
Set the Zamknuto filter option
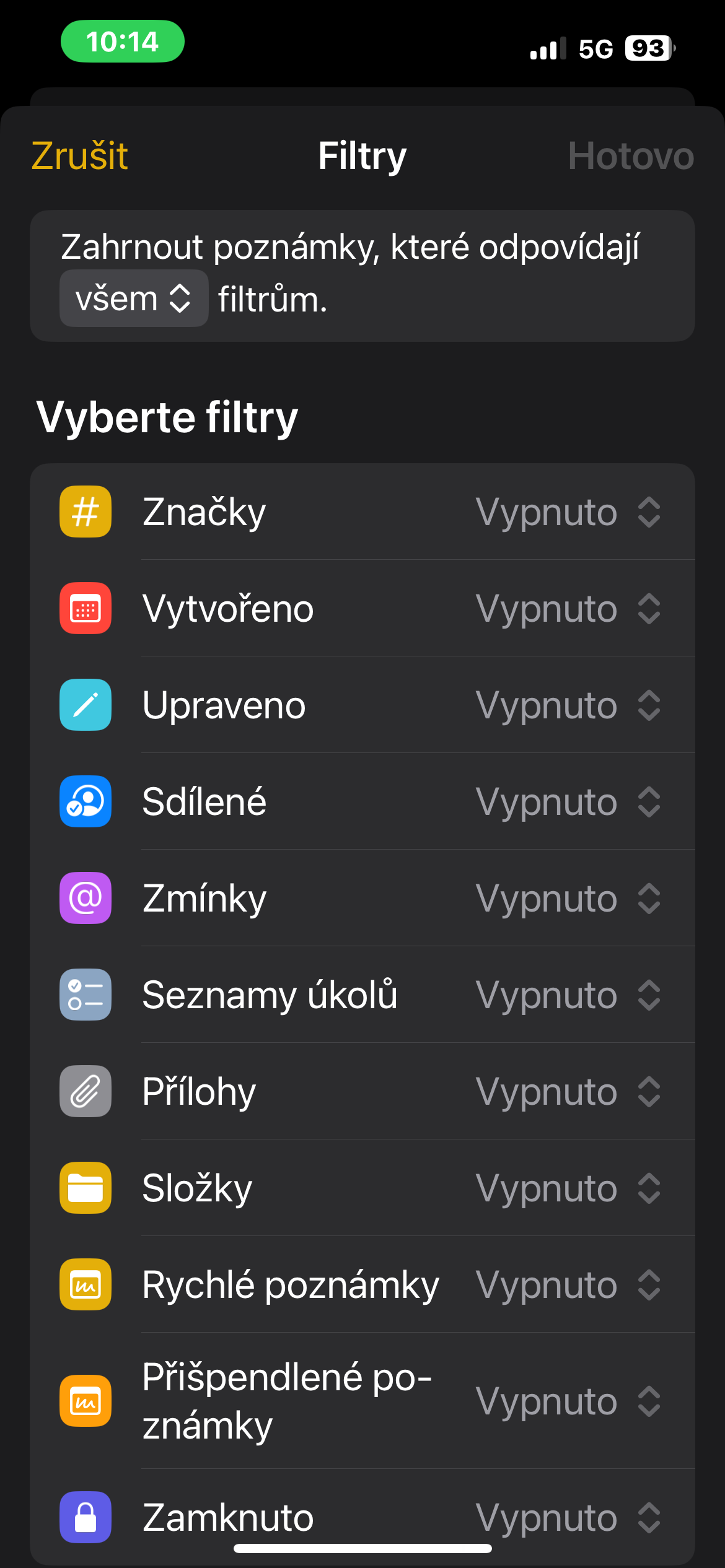tap(568, 1517)
